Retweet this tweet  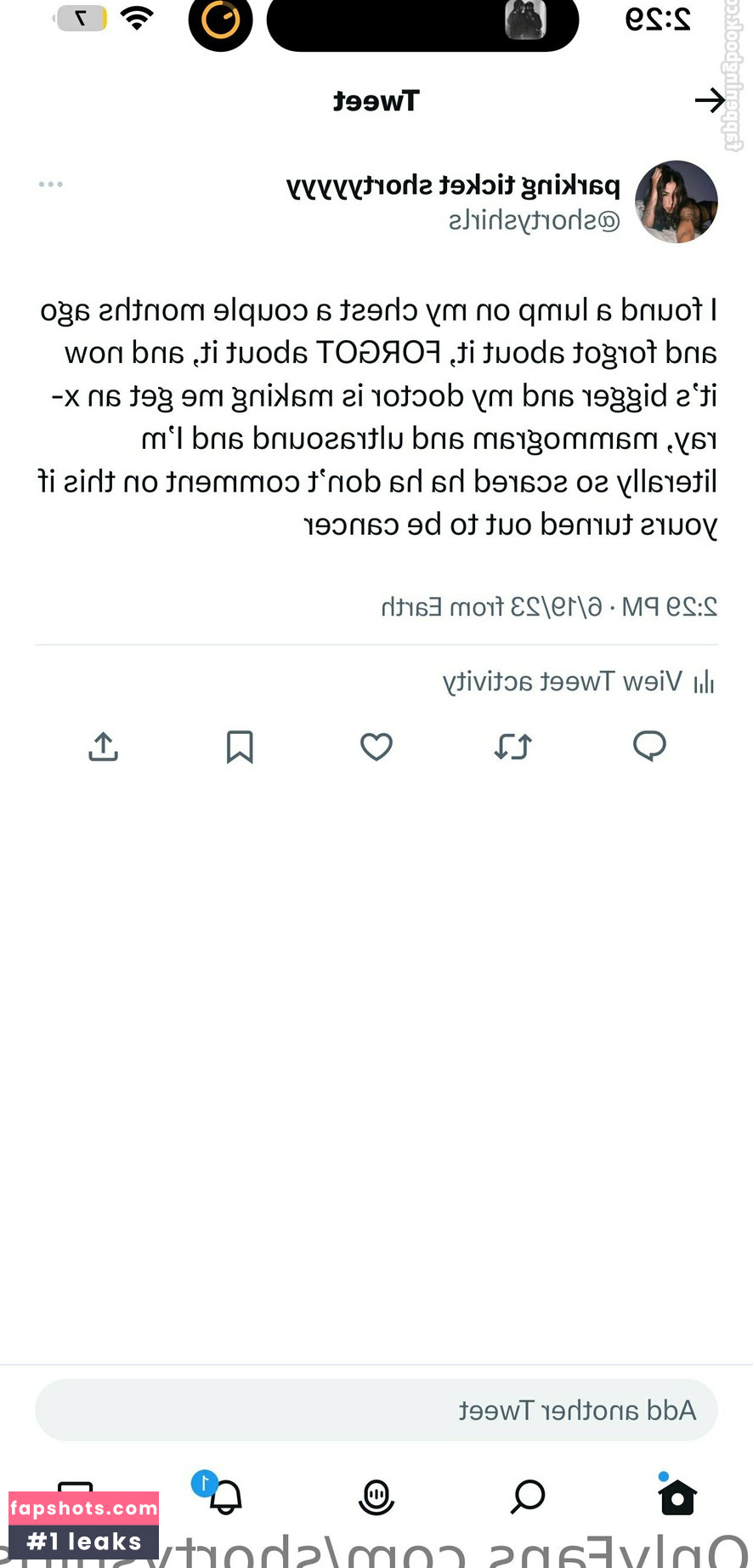(512, 747)
